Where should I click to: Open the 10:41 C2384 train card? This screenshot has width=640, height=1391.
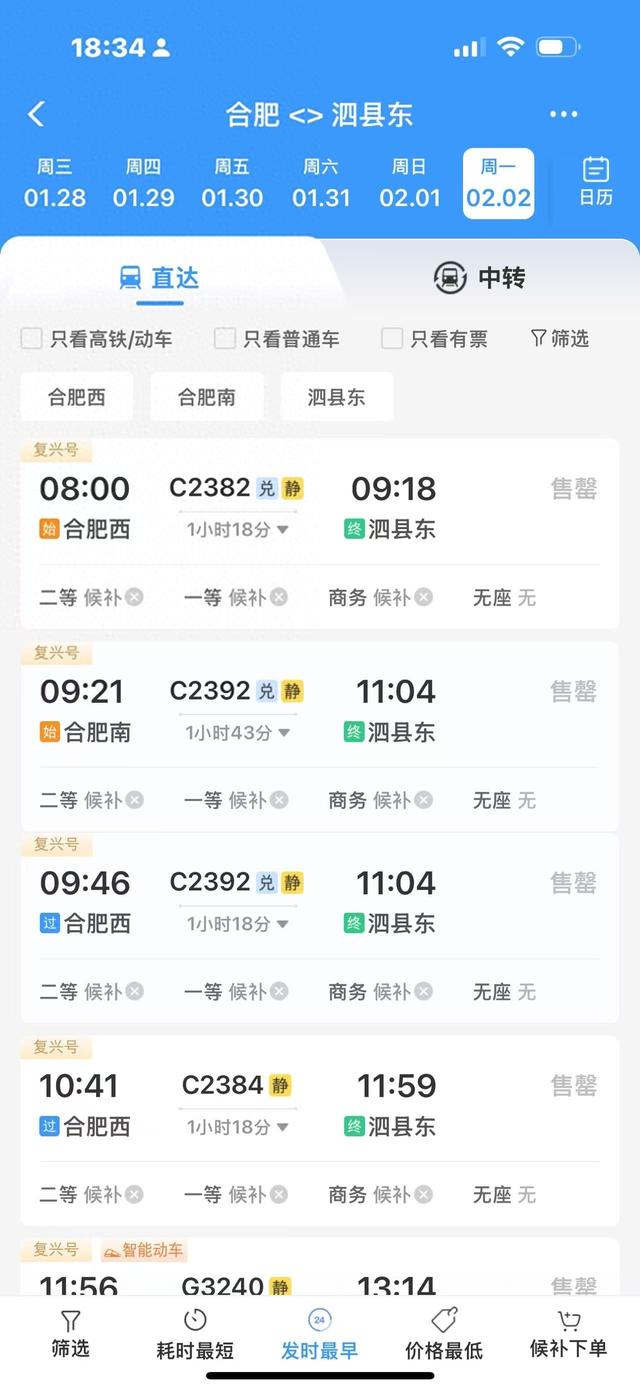click(x=320, y=1106)
